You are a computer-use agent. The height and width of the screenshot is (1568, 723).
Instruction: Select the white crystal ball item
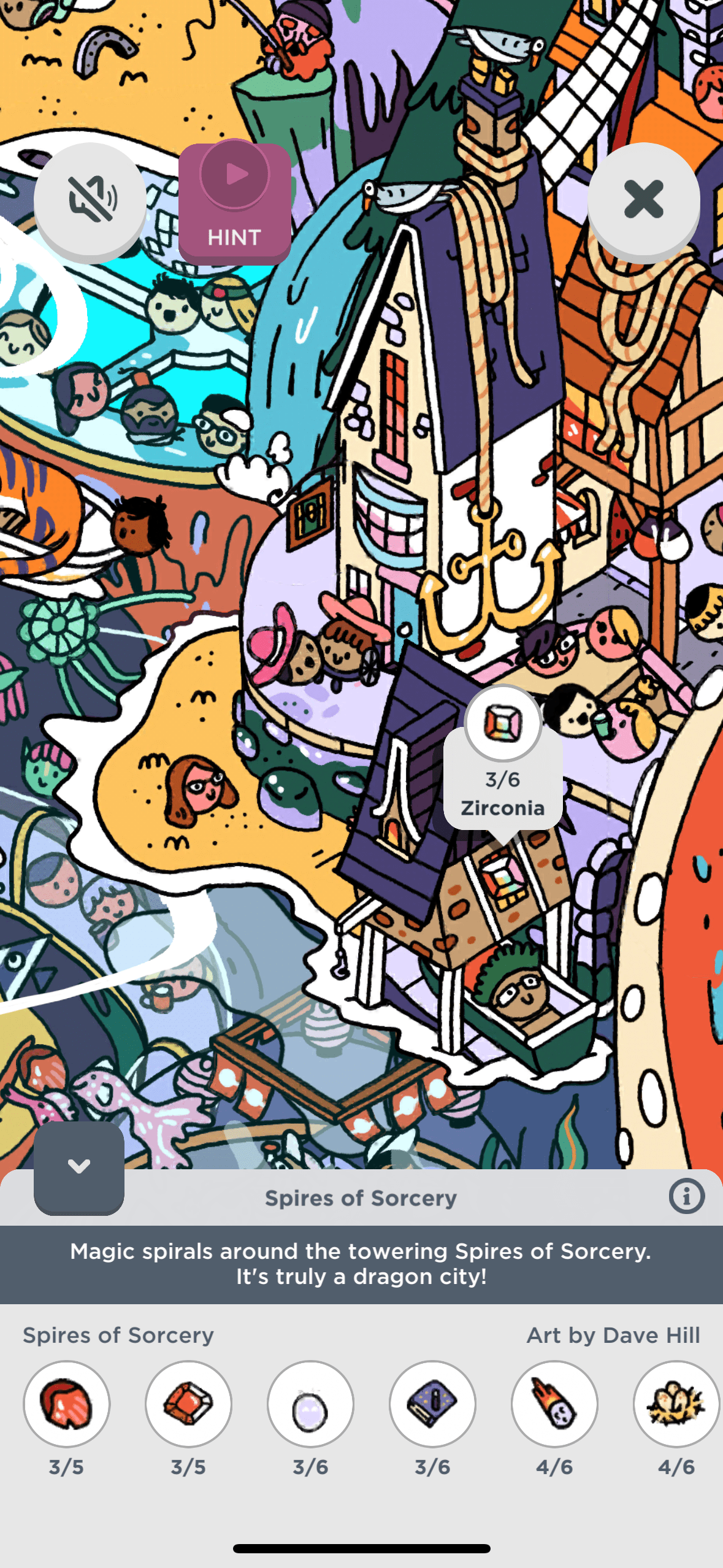coord(310,1404)
